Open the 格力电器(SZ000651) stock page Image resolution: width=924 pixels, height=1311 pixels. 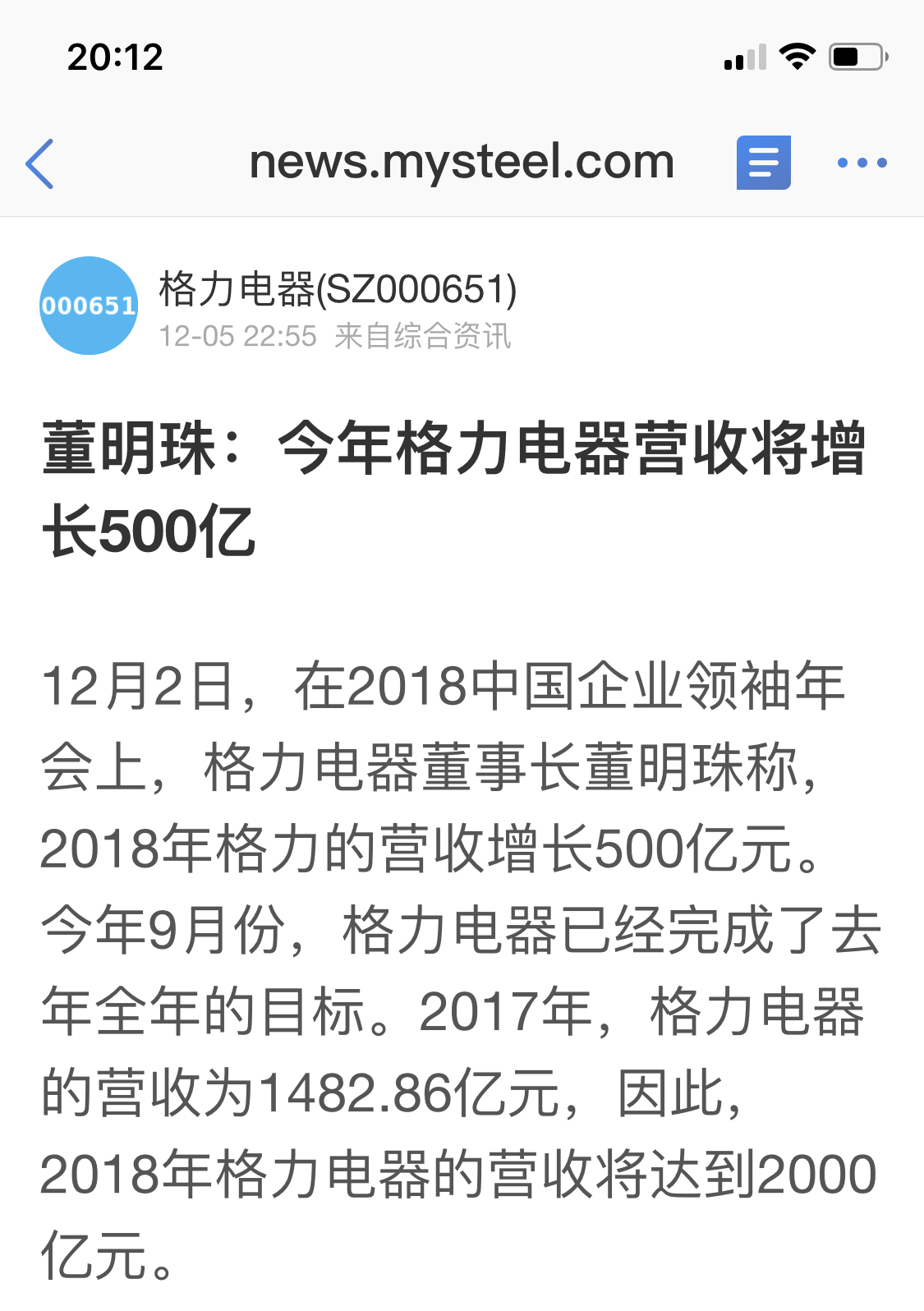338,289
